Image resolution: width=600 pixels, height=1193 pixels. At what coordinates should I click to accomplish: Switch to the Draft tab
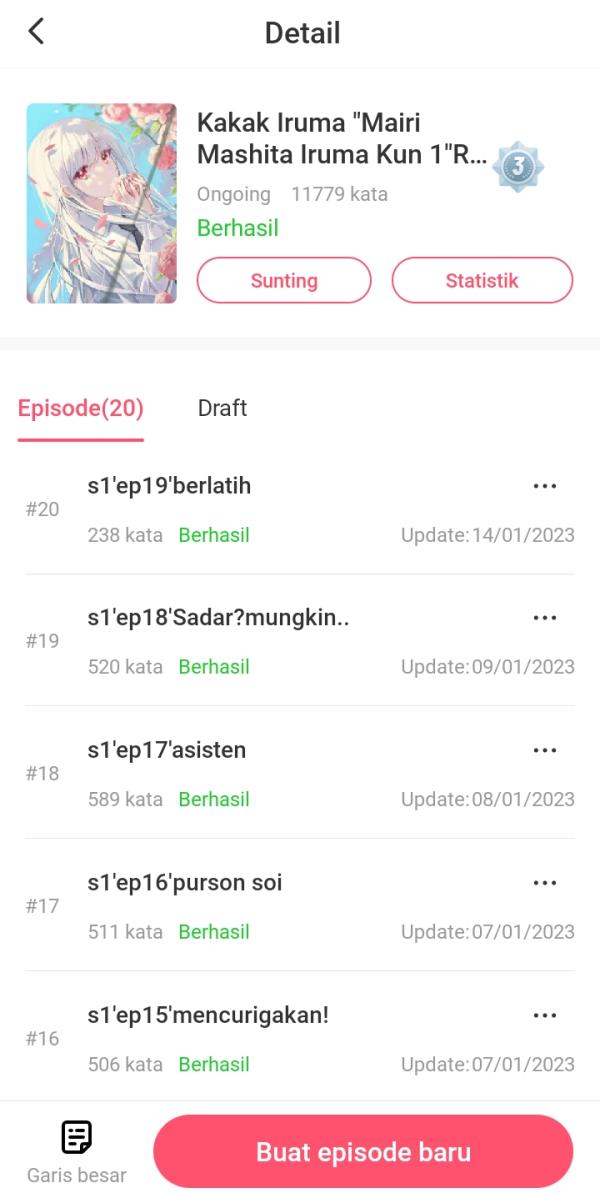pos(222,408)
